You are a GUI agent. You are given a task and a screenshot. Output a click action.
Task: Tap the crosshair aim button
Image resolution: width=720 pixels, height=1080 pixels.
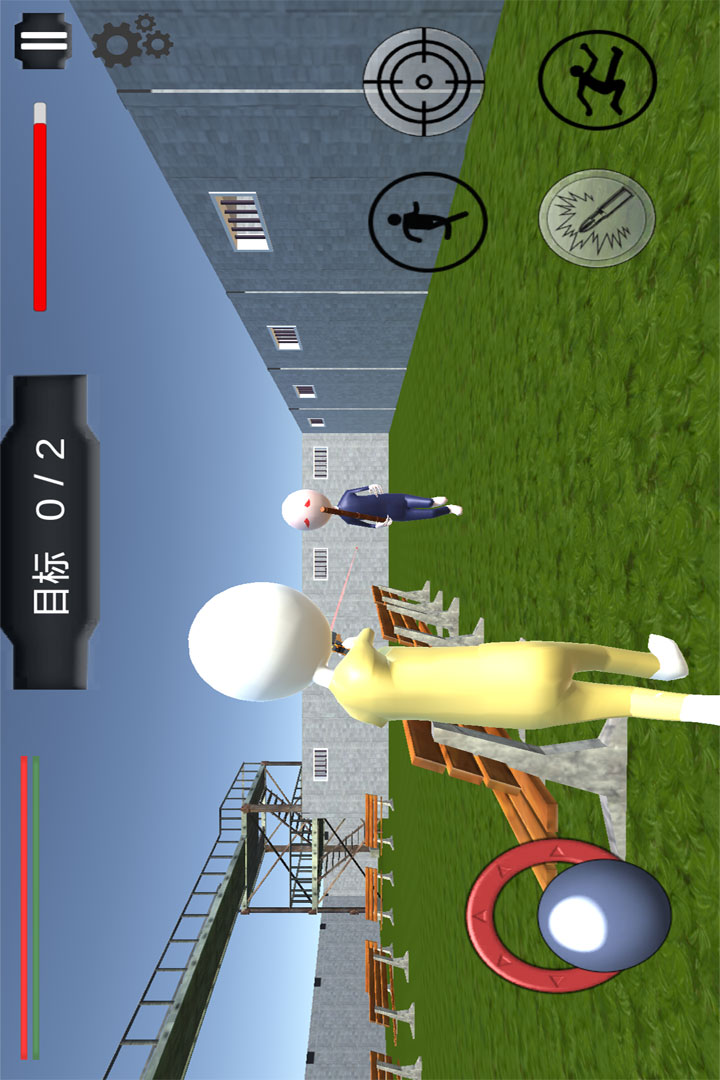coord(424,81)
